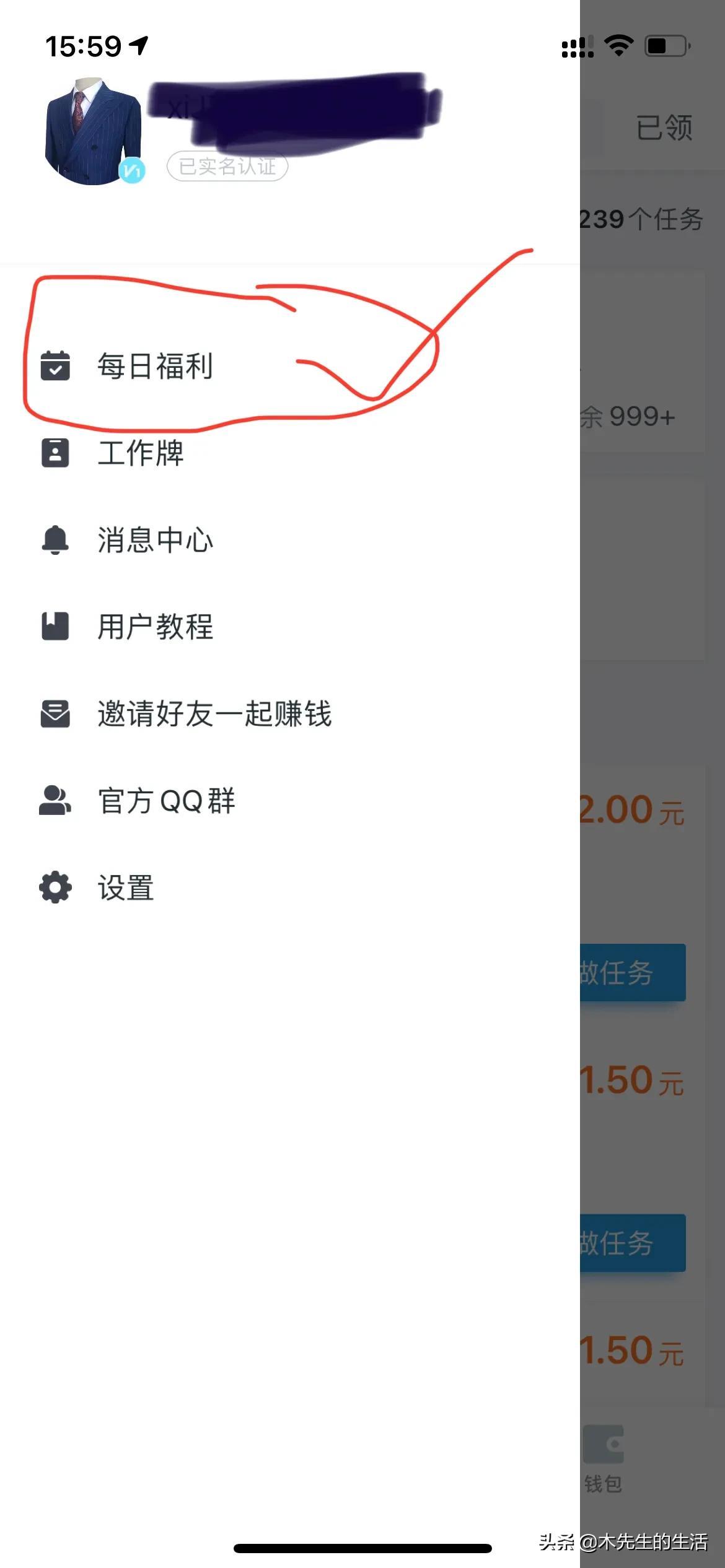Open the 工作牌 work badge
The height and width of the screenshot is (1568, 725).
[x=141, y=453]
